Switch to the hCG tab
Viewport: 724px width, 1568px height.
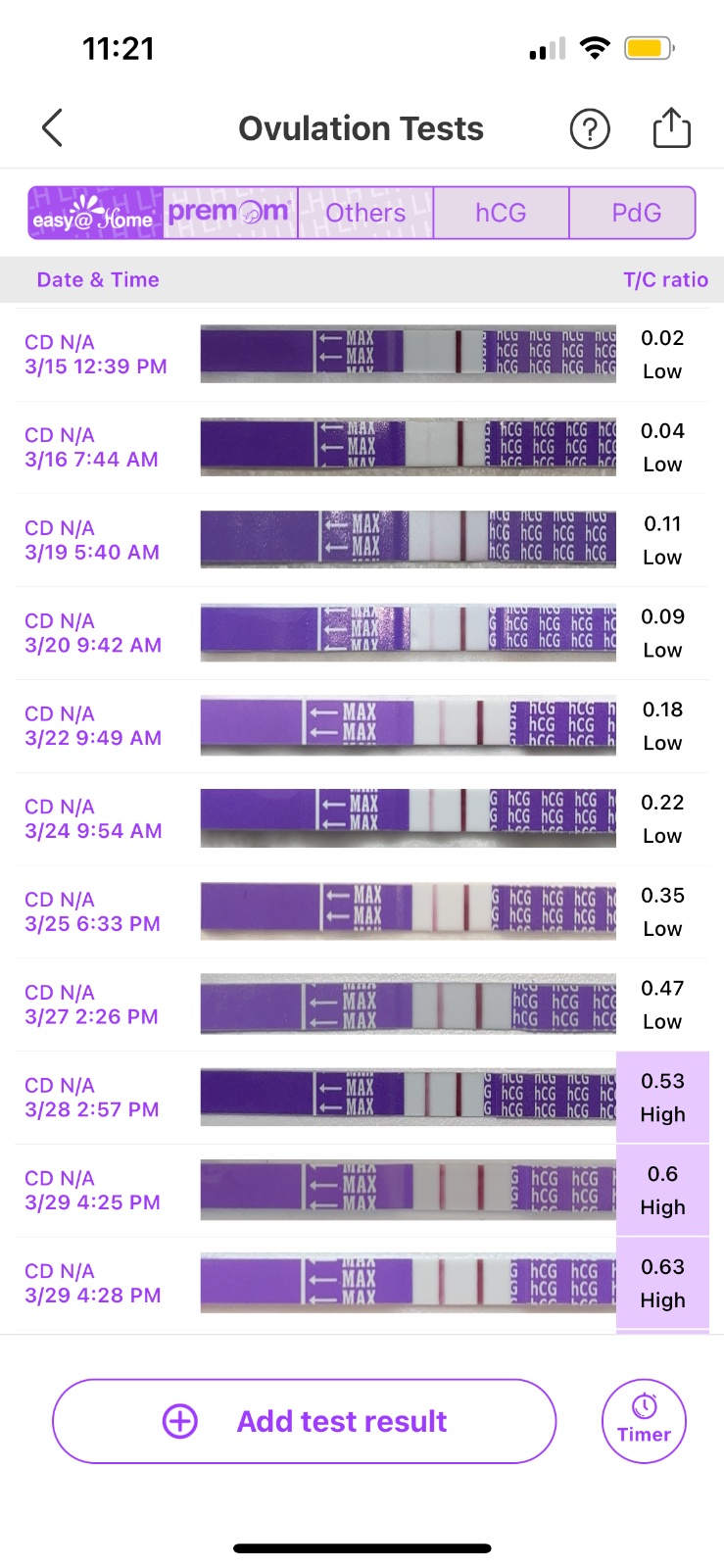click(501, 213)
